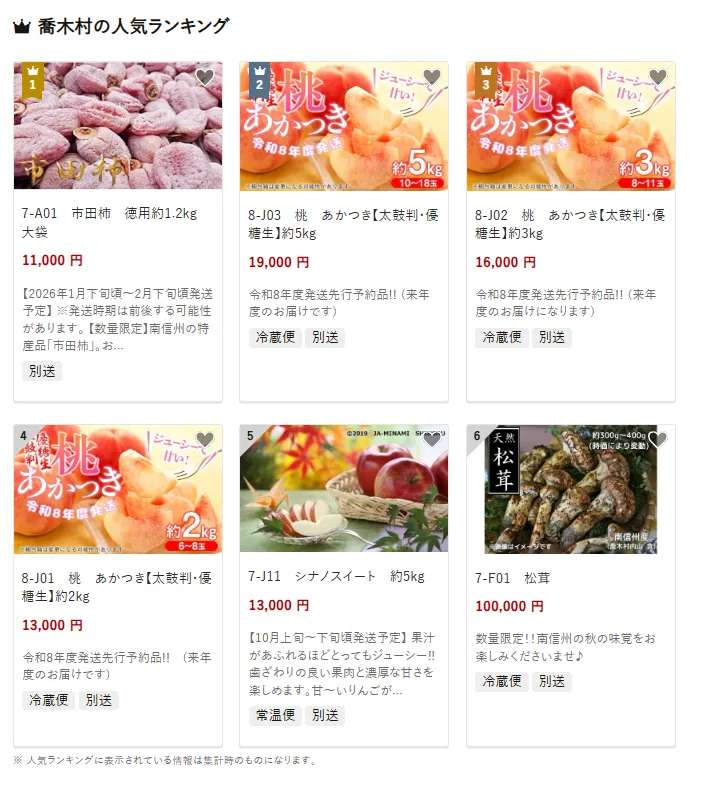Open the 7-F01 松茸 product card
Image resolution: width=728 pixels, height=788 pixels.
pos(571,577)
